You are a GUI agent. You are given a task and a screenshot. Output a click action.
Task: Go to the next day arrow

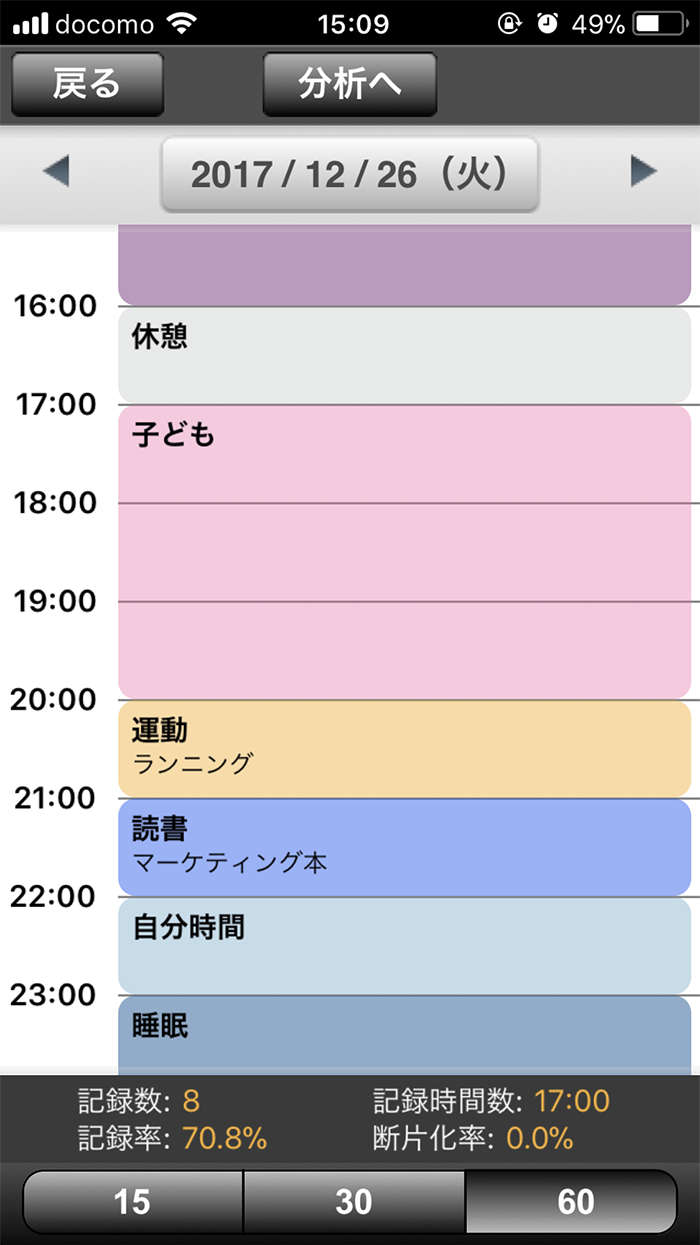coord(644,173)
